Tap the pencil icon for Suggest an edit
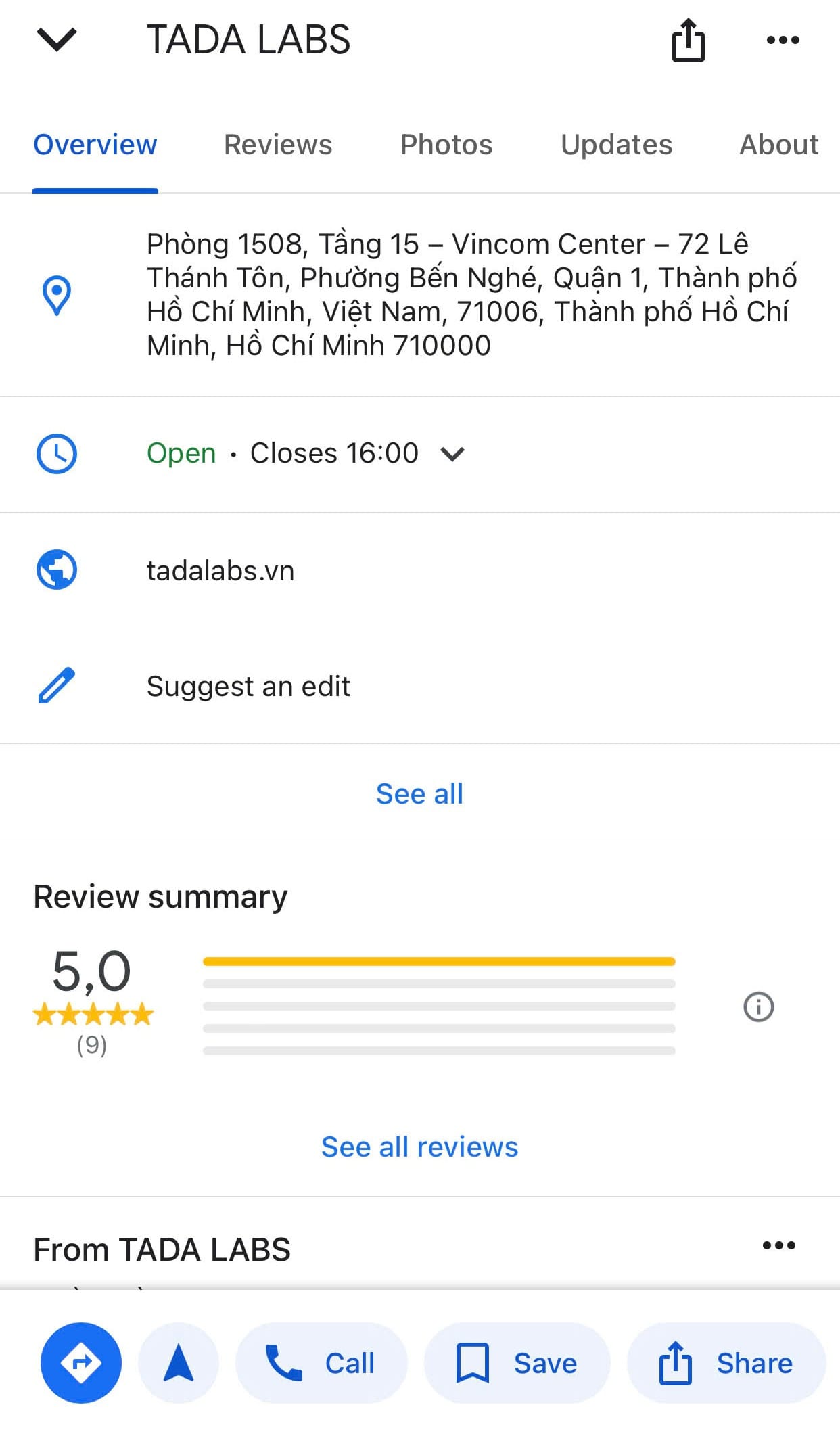 click(x=57, y=685)
